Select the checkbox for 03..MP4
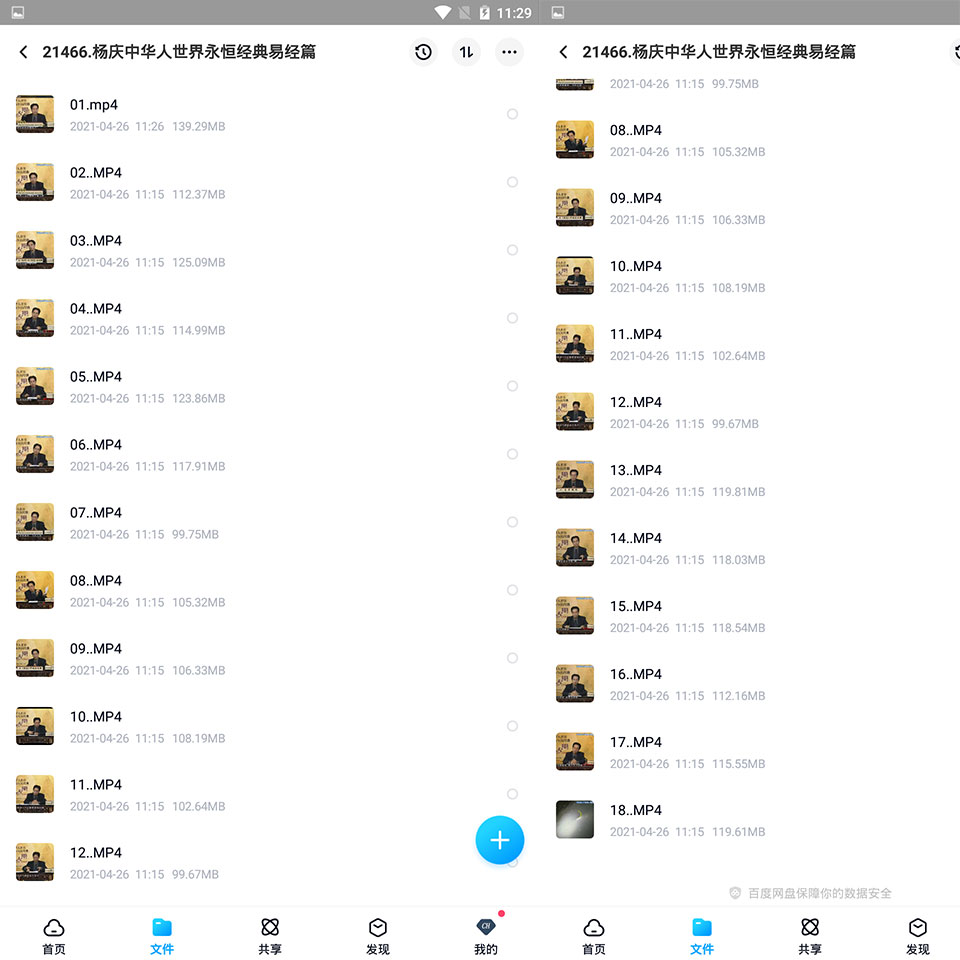Image resolution: width=960 pixels, height=960 pixels. click(512, 250)
